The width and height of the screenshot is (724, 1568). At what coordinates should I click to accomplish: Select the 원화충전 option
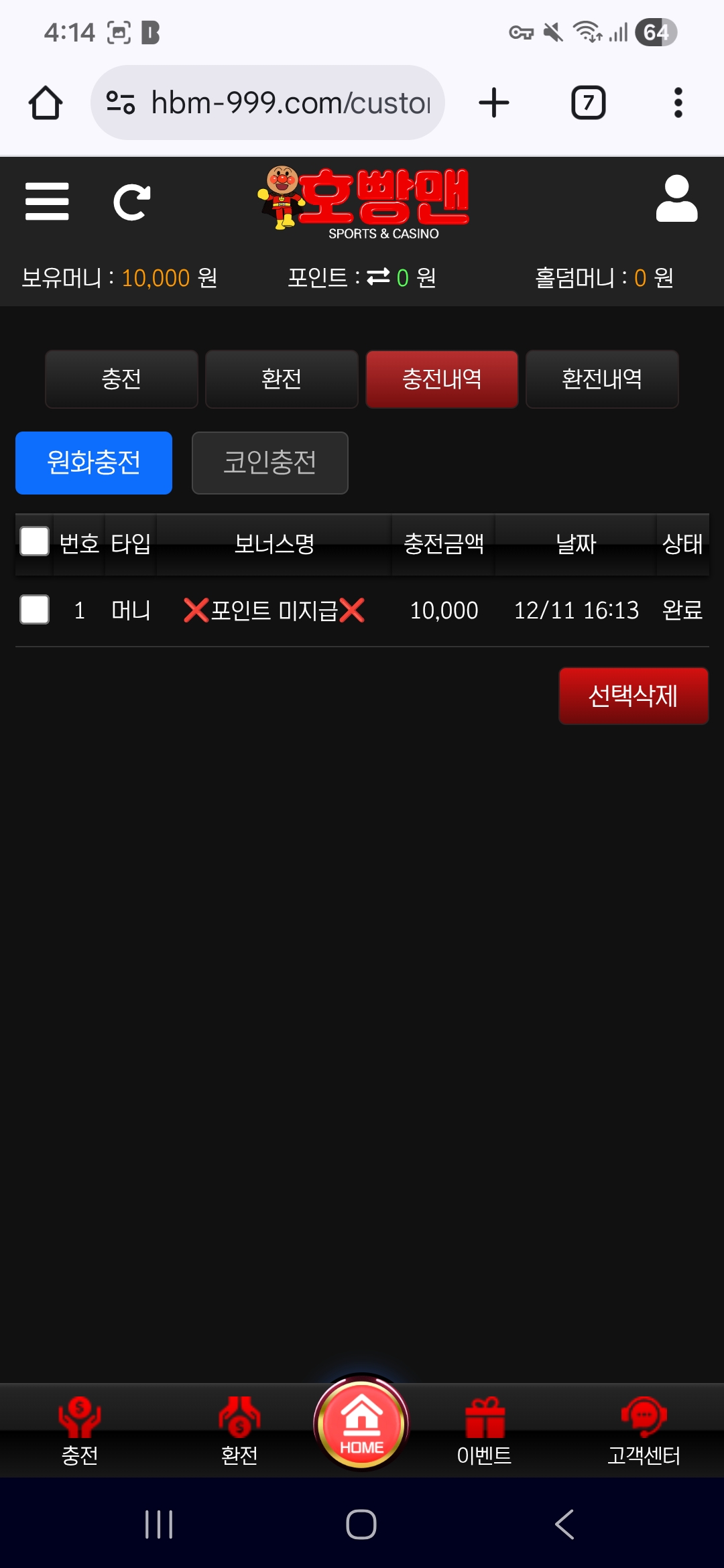click(x=94, y=463)
